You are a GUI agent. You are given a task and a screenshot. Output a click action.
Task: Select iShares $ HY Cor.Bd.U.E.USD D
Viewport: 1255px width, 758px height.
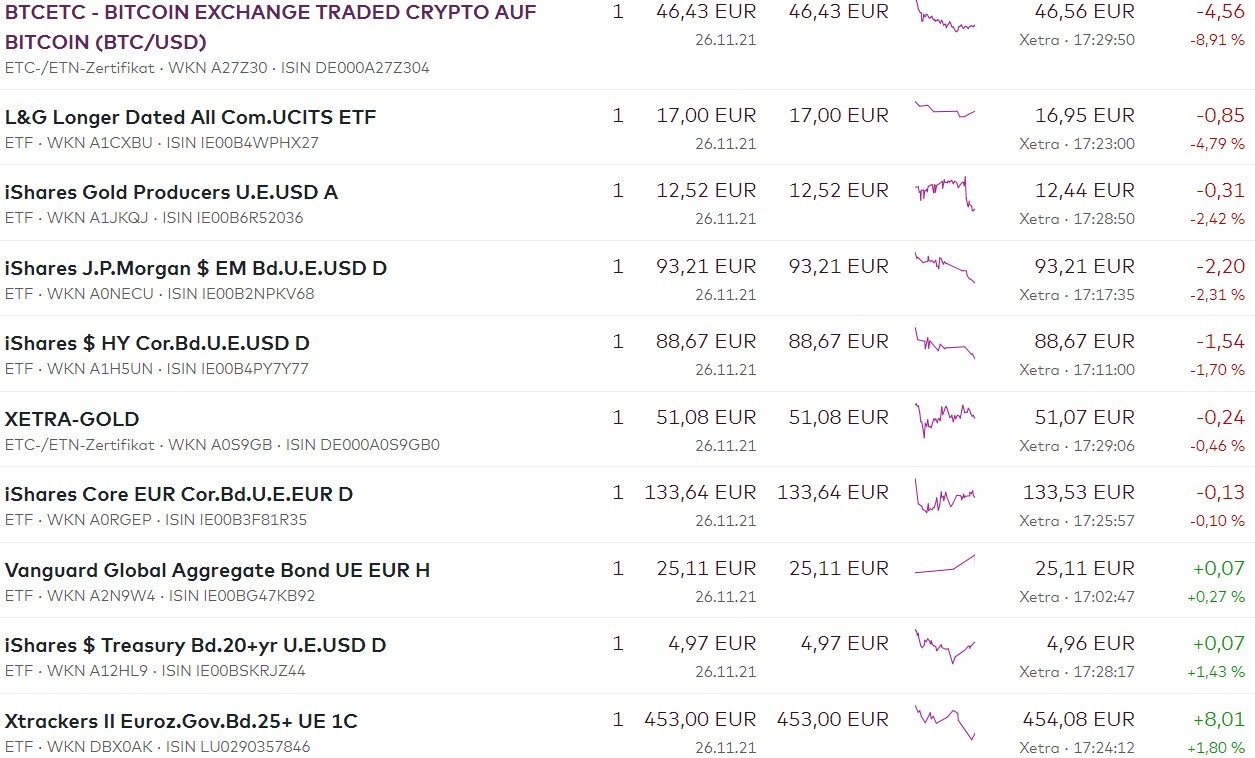click(x=157, y=343)
